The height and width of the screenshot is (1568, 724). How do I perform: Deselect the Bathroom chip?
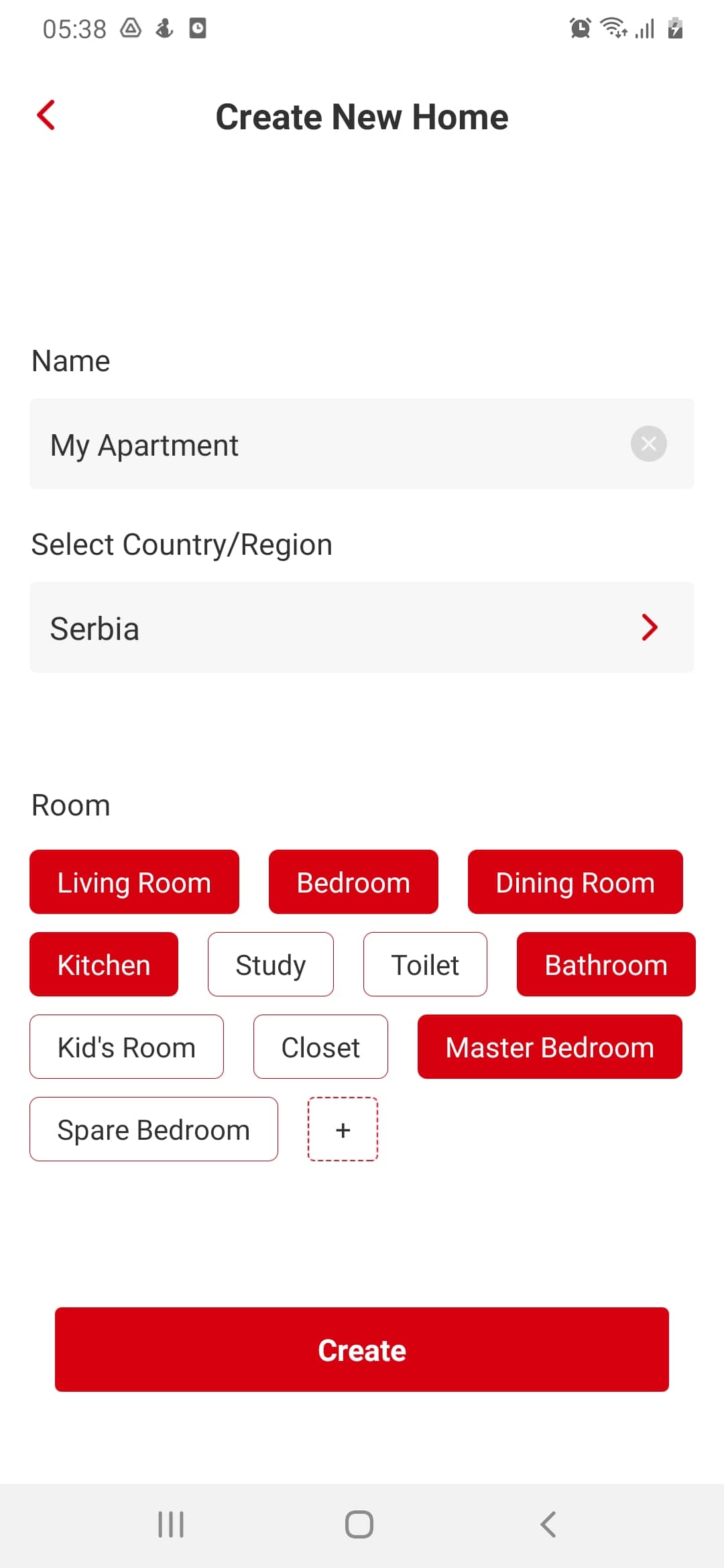click(606, 965)
